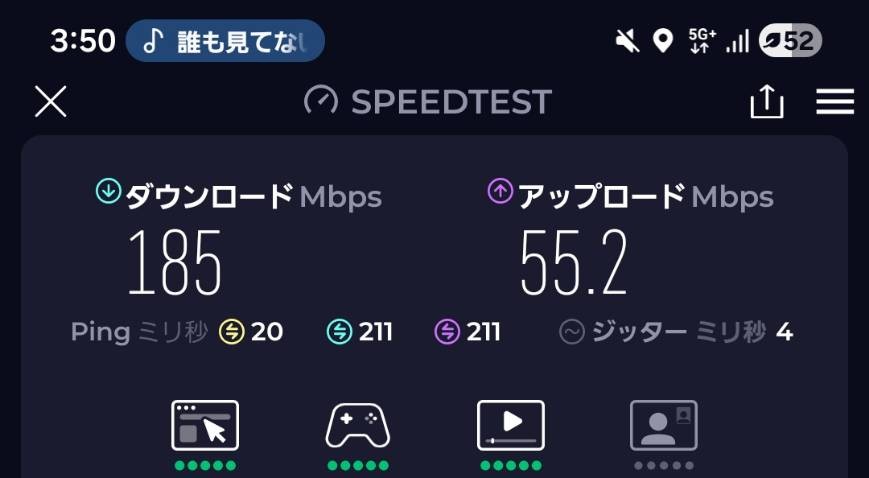Tap the web browsing rating icon
The image size is (869, 478).
pos(205,425)
